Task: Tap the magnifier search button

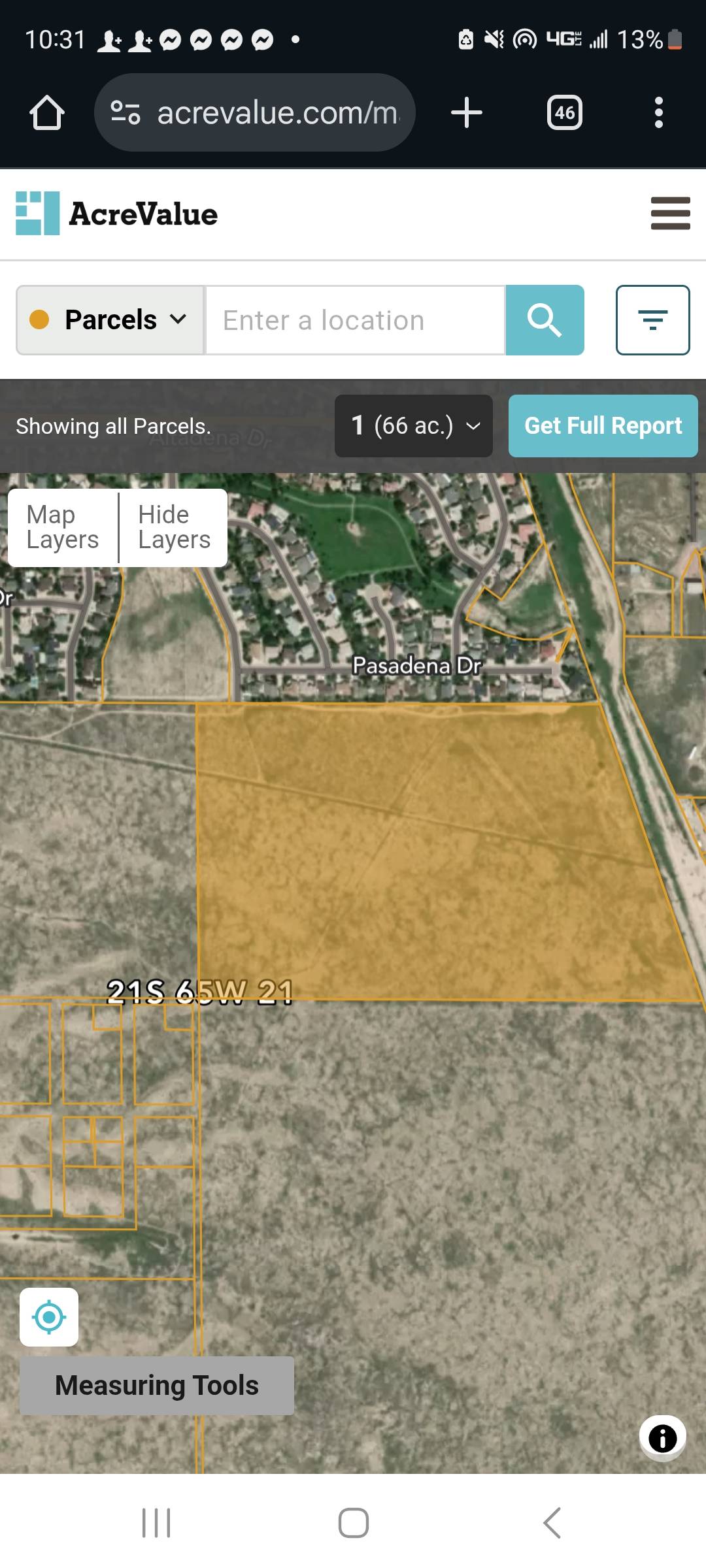Action: 545,320
